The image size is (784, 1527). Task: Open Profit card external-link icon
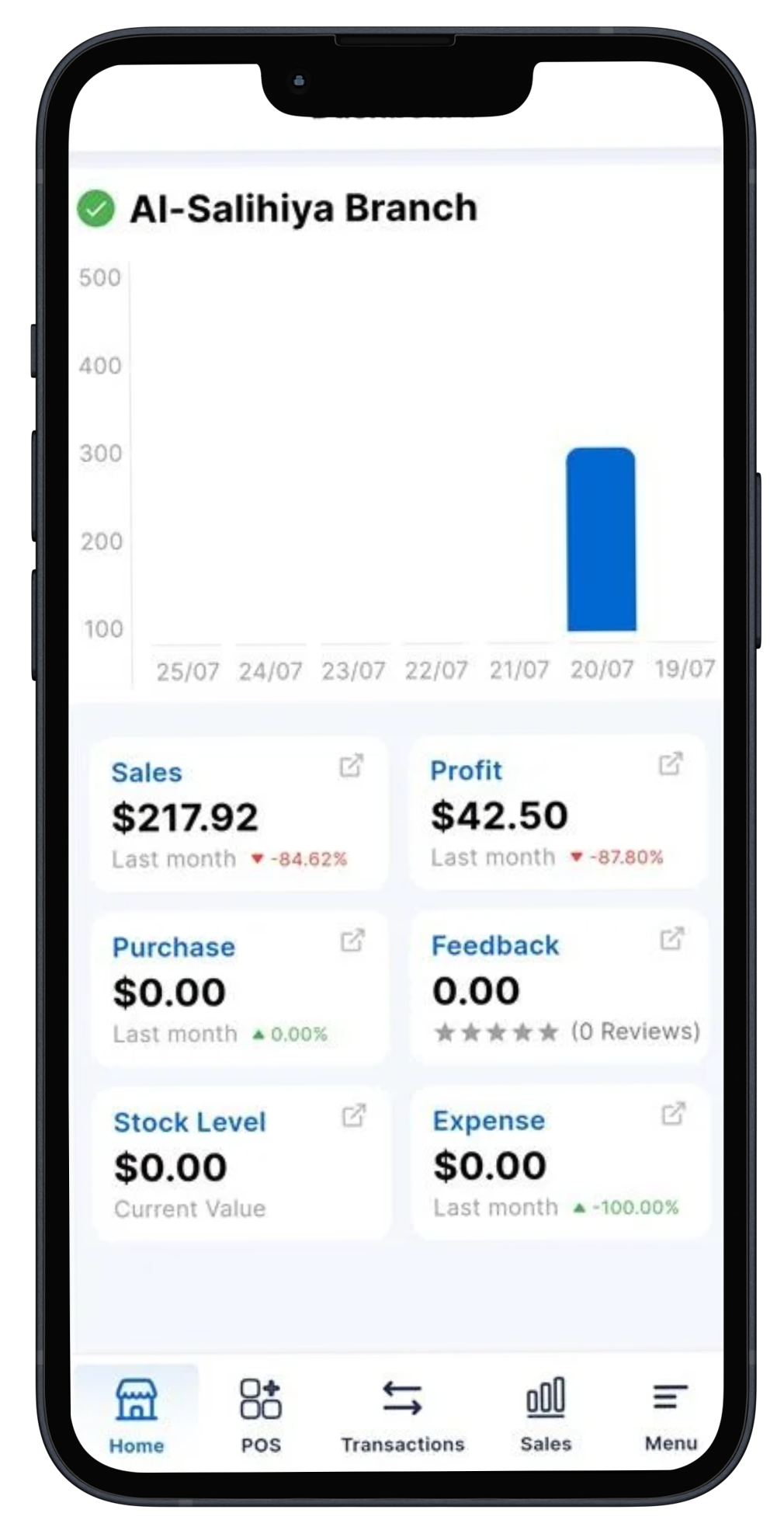[x=671, y=764]
